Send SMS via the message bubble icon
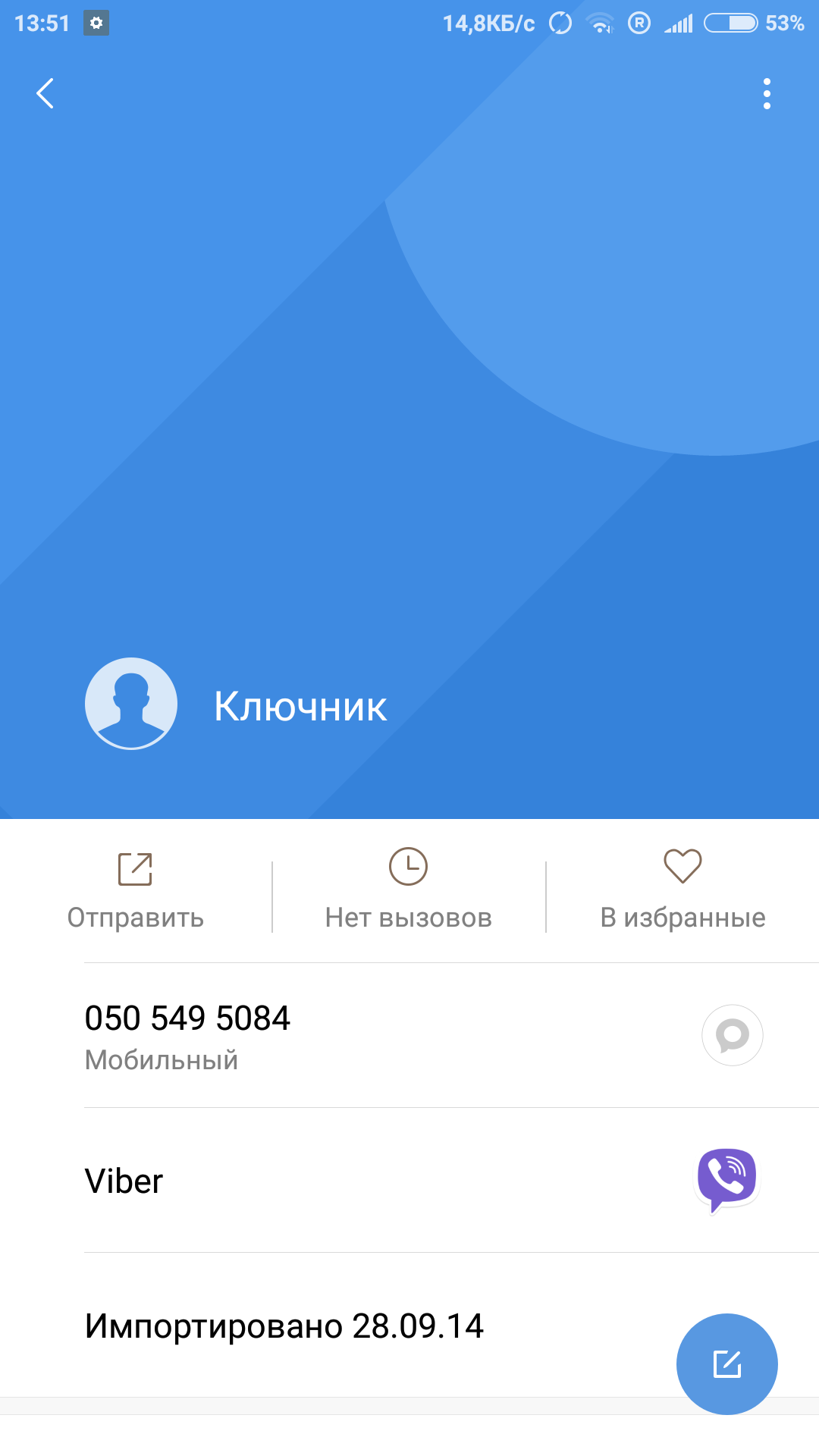Viewport: 819px width, 1456px height. [732, 1035]
